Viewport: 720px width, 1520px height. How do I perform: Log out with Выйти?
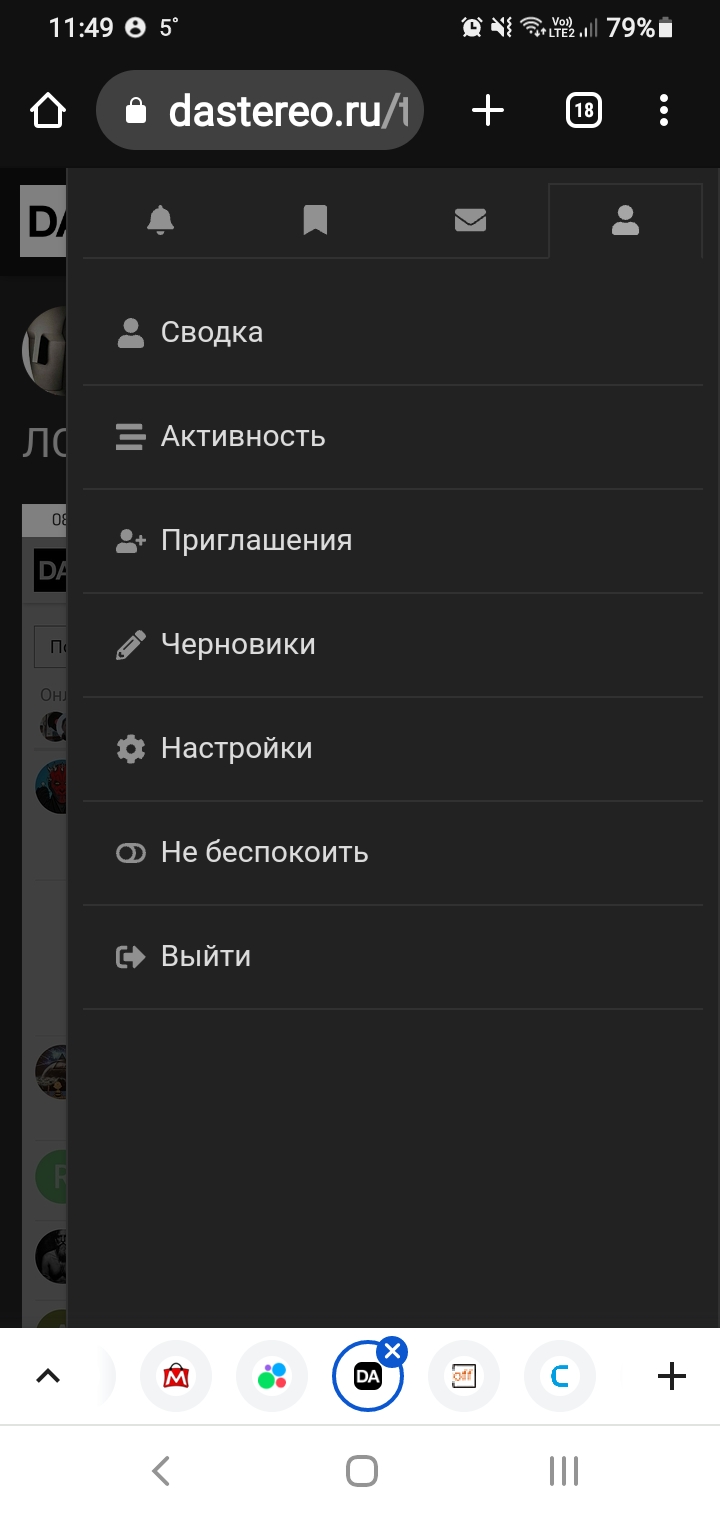(x=205, y=957)
